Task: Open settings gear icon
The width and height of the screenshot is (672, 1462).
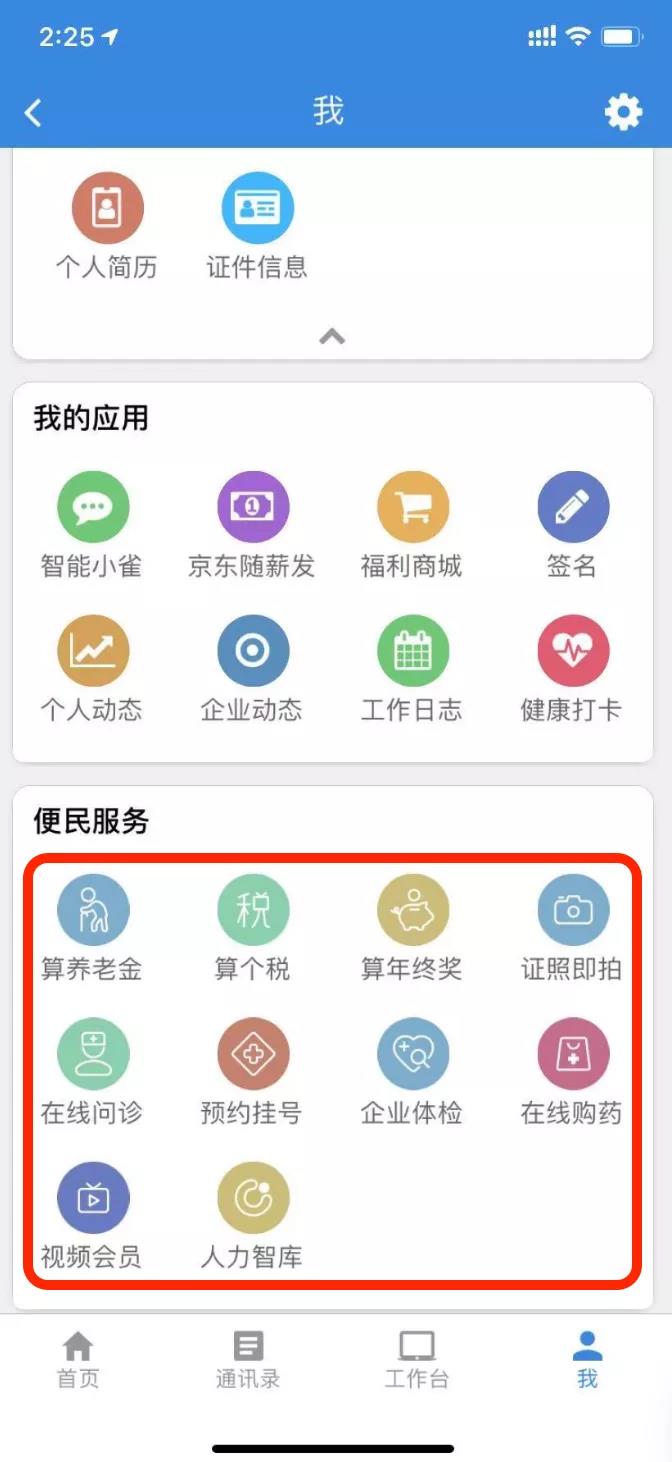Action: (623, 112)
